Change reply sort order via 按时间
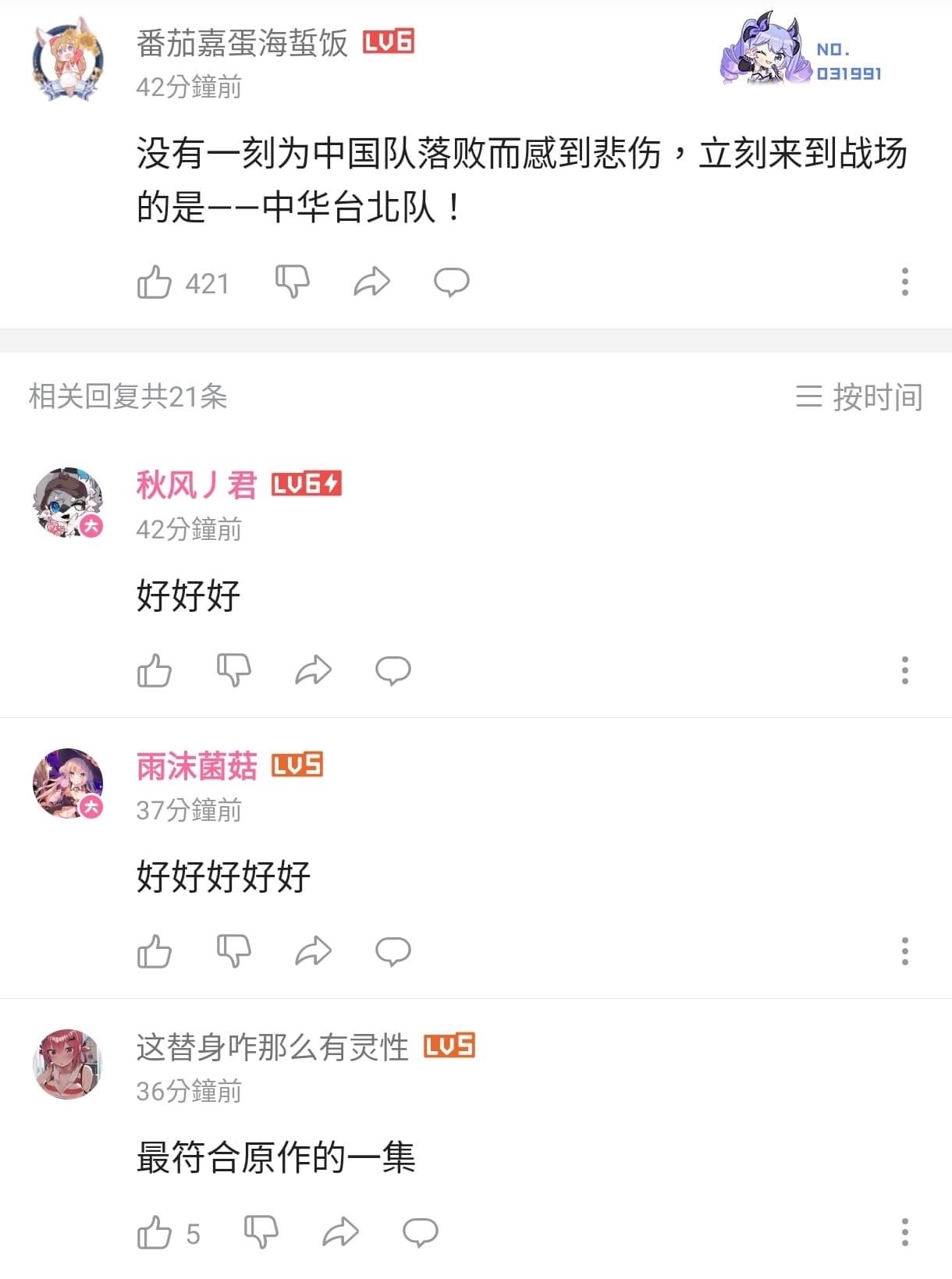The height and width of the screenshot is (1279, 952). pos(859,397)
